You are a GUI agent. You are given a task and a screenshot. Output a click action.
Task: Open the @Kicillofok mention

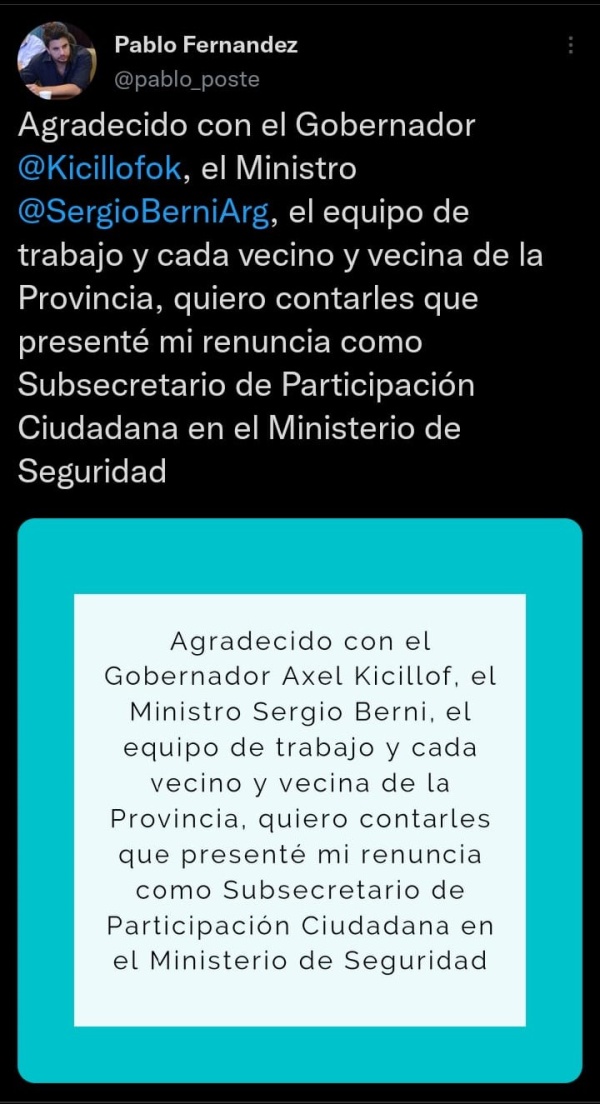pyautogui.click(x=99, y=169)
